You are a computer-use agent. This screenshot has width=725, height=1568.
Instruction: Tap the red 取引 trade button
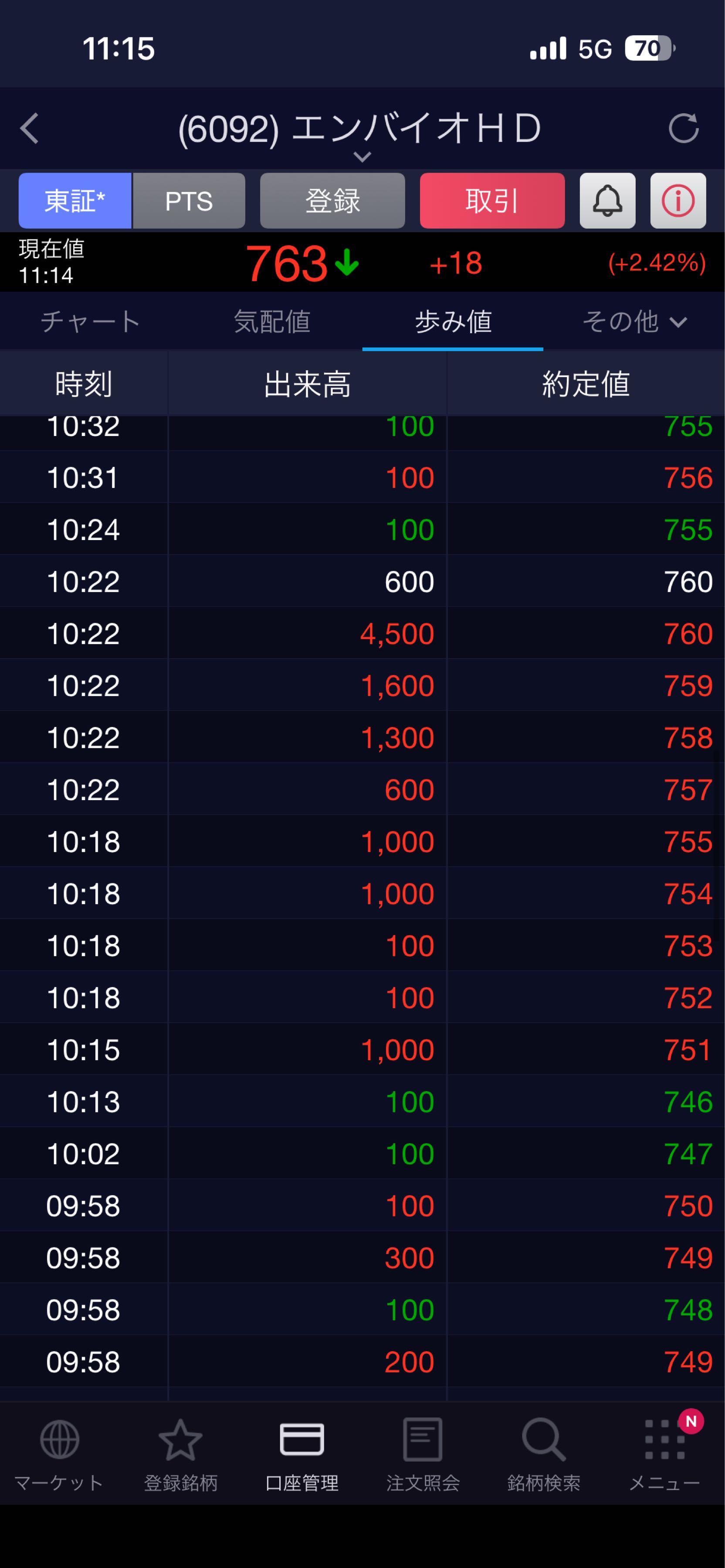492,201
